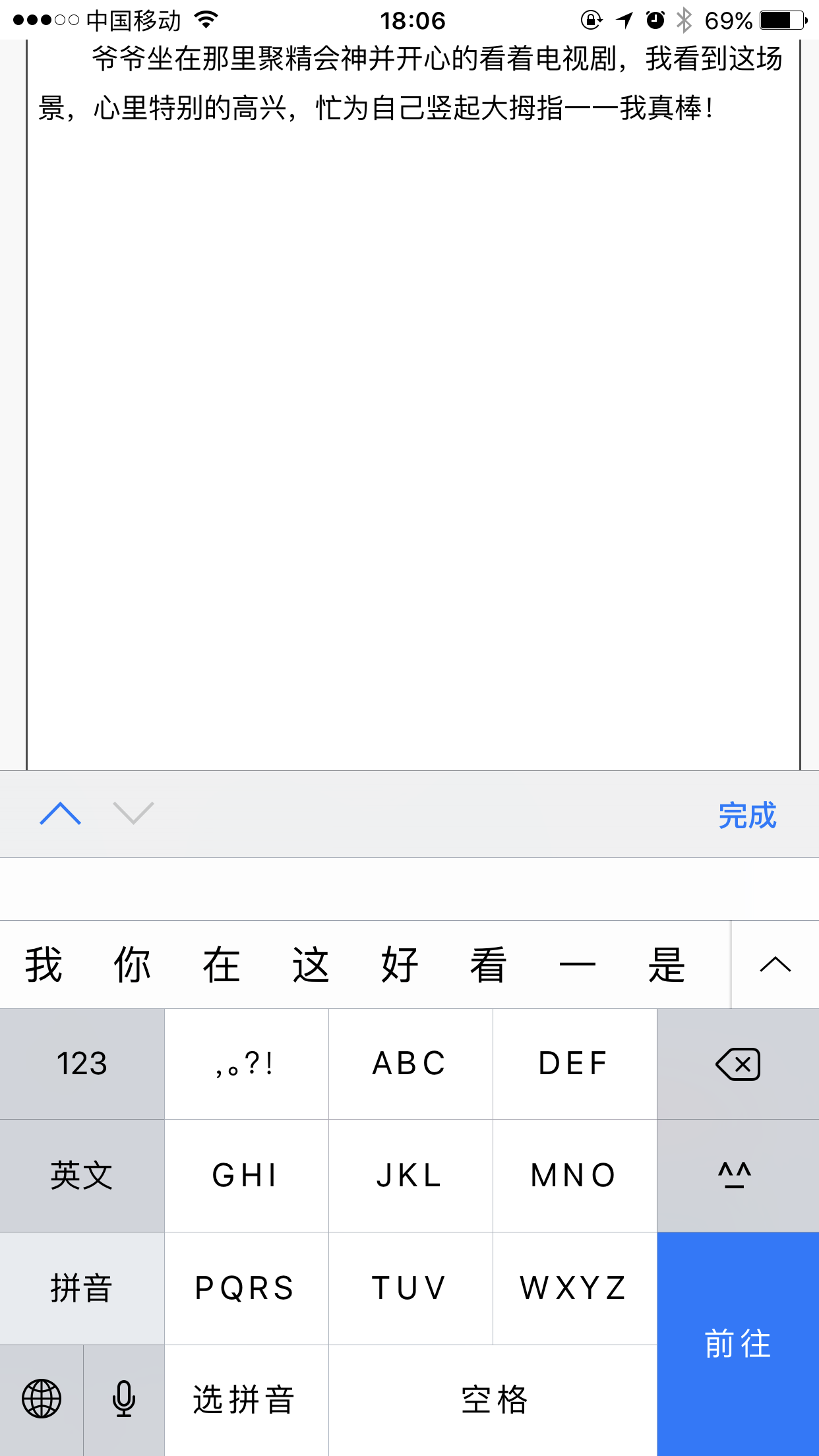Tap the punctuation key ,。?!

(245, 1064)
